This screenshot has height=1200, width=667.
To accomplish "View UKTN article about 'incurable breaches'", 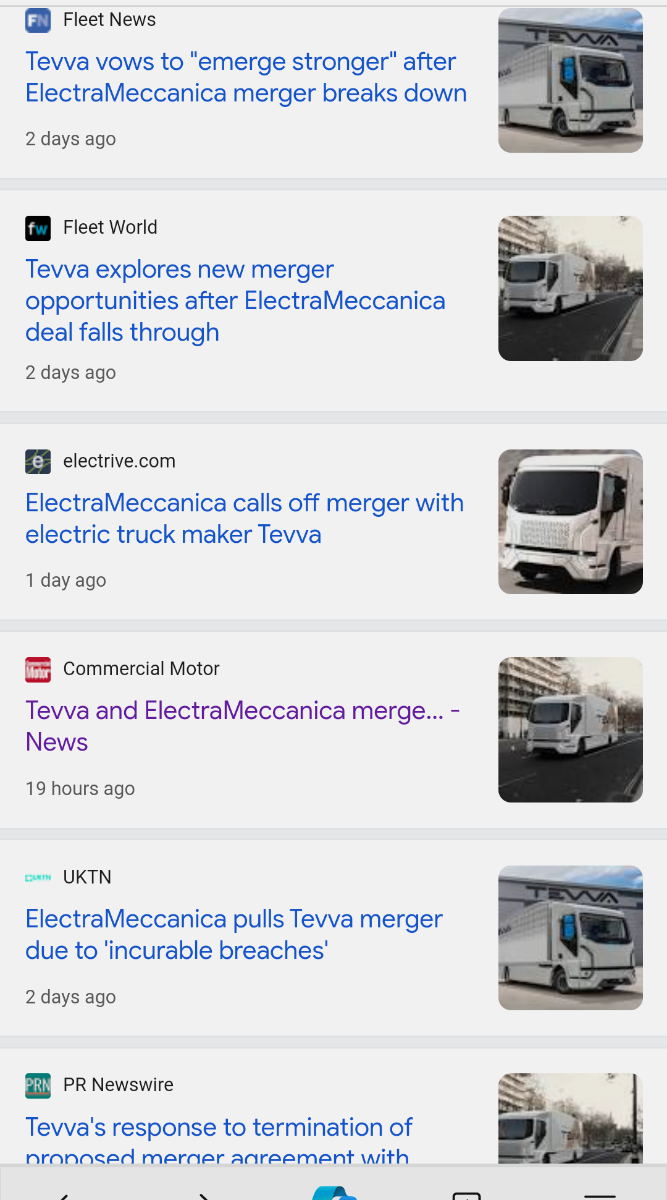I will click(234, 934).
